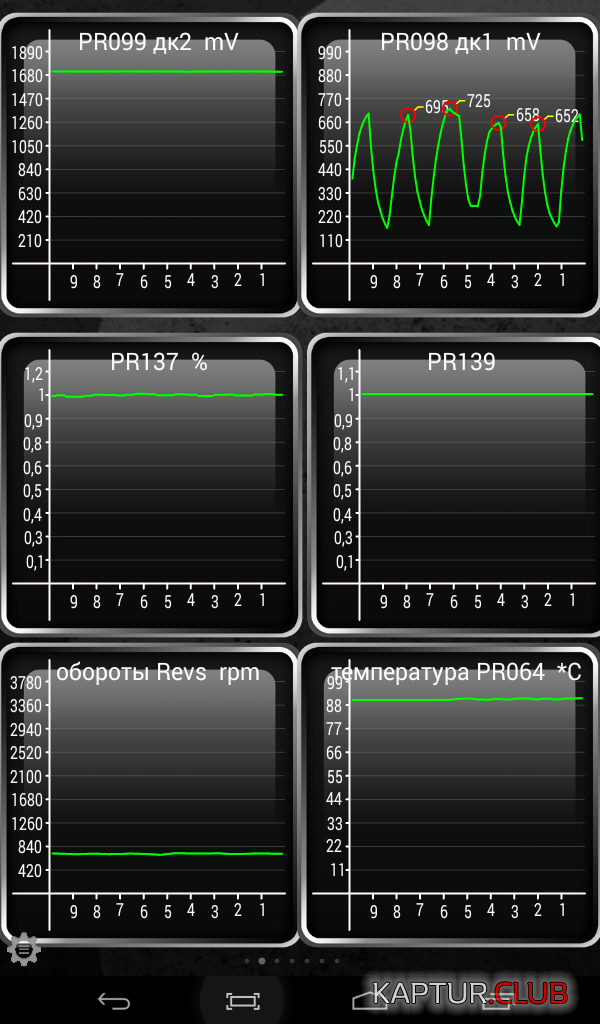Open the температура PR064 graph
The image size is (600, 1024).
tap(450, 795)
